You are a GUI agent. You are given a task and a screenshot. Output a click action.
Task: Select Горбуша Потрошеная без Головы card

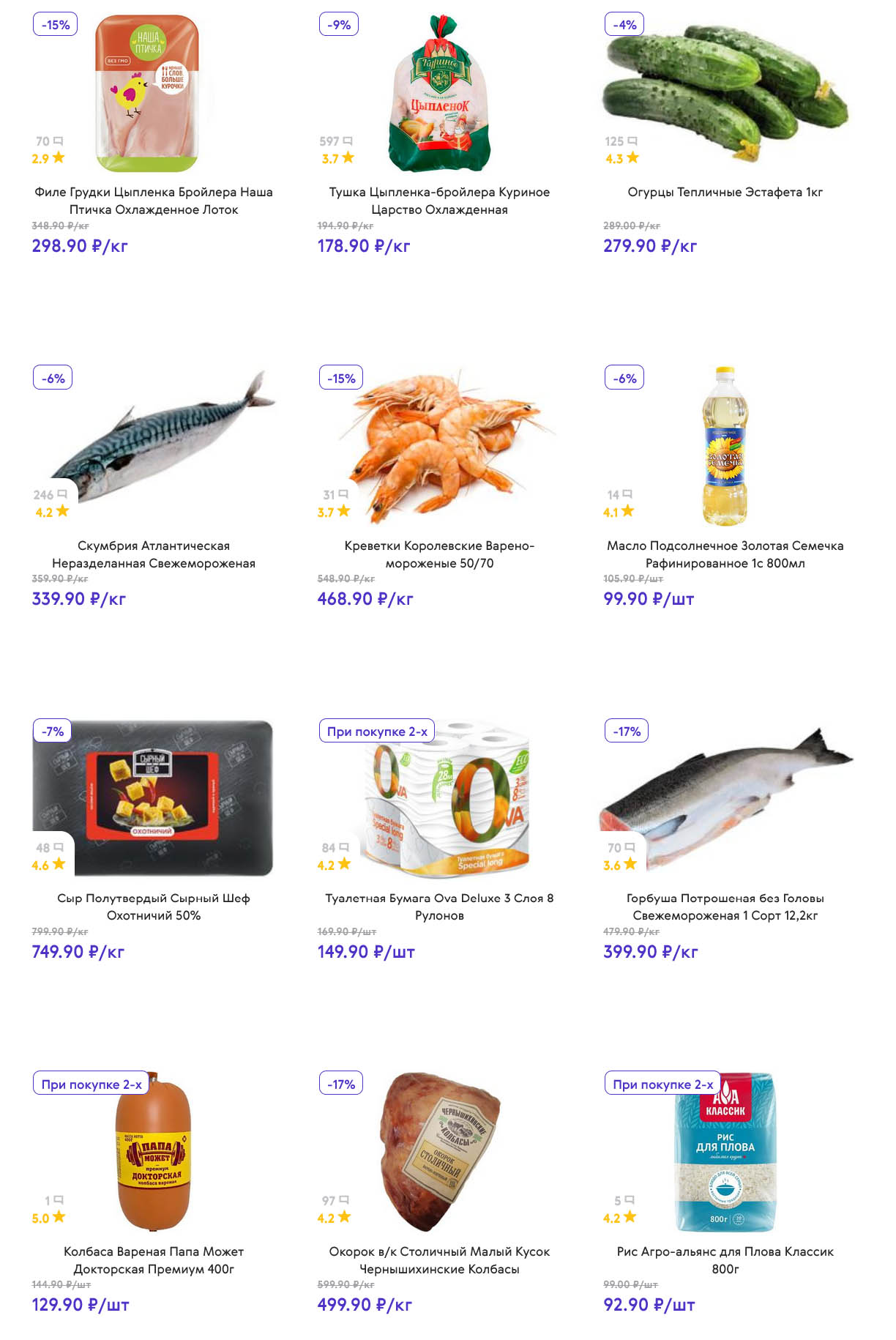click(x=725, y=907)
